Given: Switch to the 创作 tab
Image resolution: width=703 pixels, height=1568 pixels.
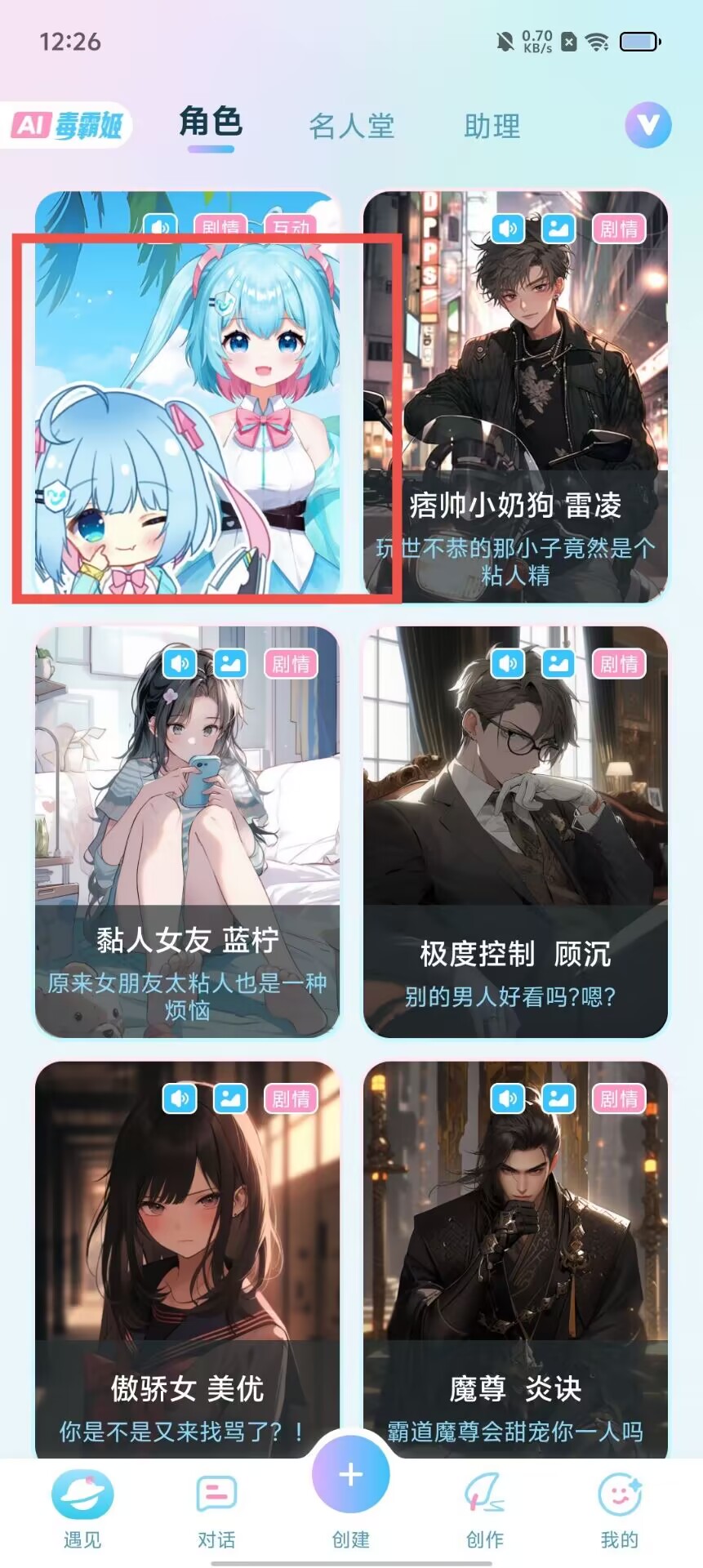Looking at the screenshot, I should (485, 1509).
